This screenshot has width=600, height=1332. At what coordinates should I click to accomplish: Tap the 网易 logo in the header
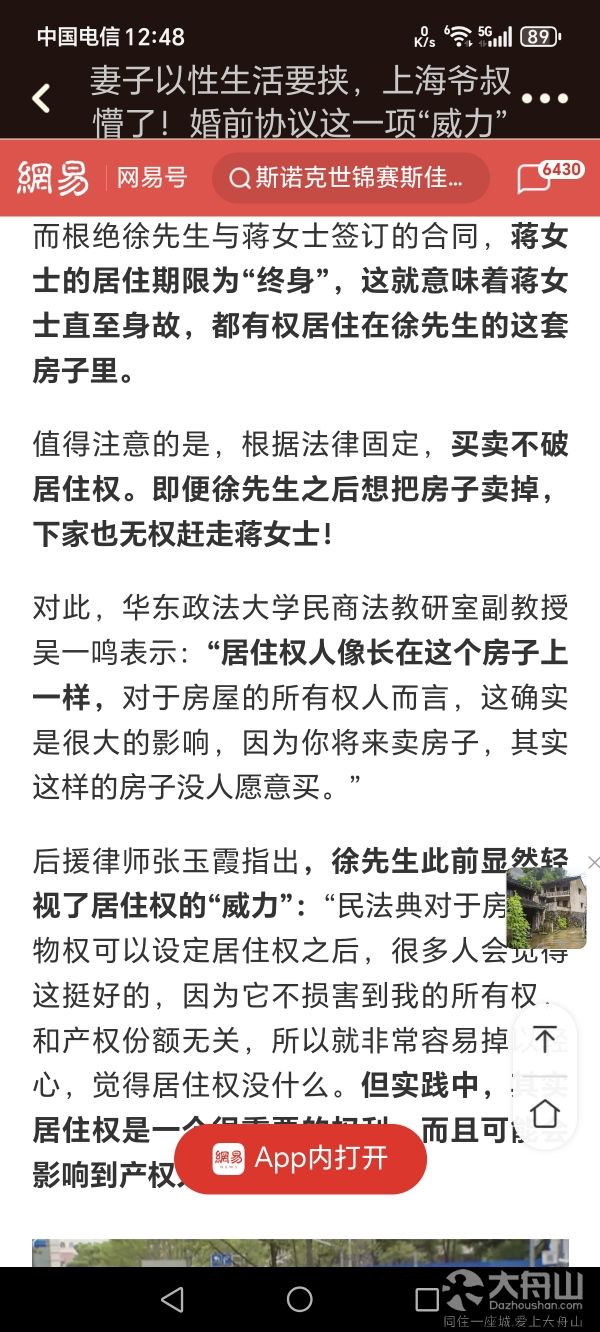point(54,178)
